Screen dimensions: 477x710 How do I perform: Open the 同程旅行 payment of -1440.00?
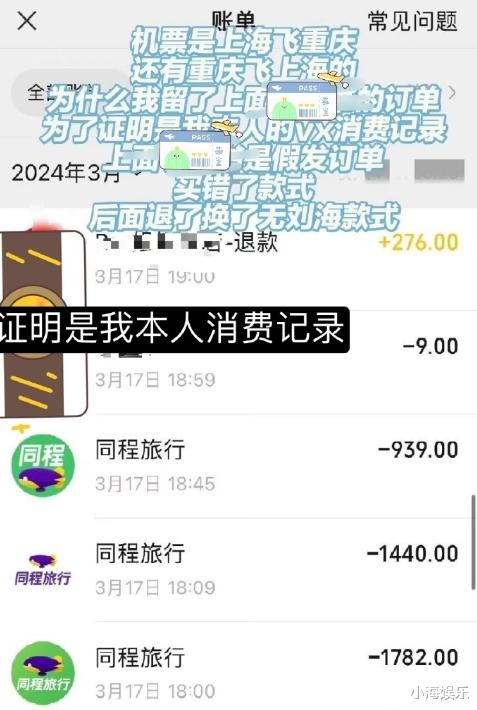click(x=238, y=570)
